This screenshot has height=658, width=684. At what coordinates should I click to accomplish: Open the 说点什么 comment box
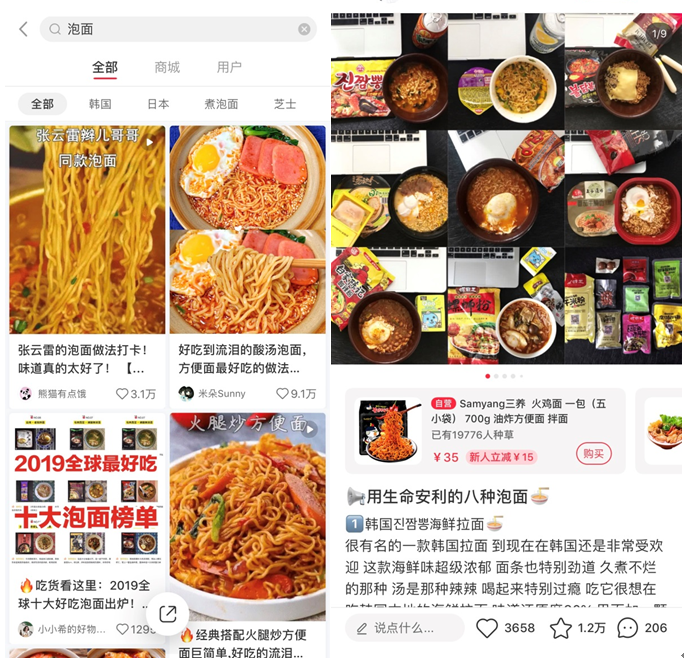pyautogui.click(x=404, y=628)
